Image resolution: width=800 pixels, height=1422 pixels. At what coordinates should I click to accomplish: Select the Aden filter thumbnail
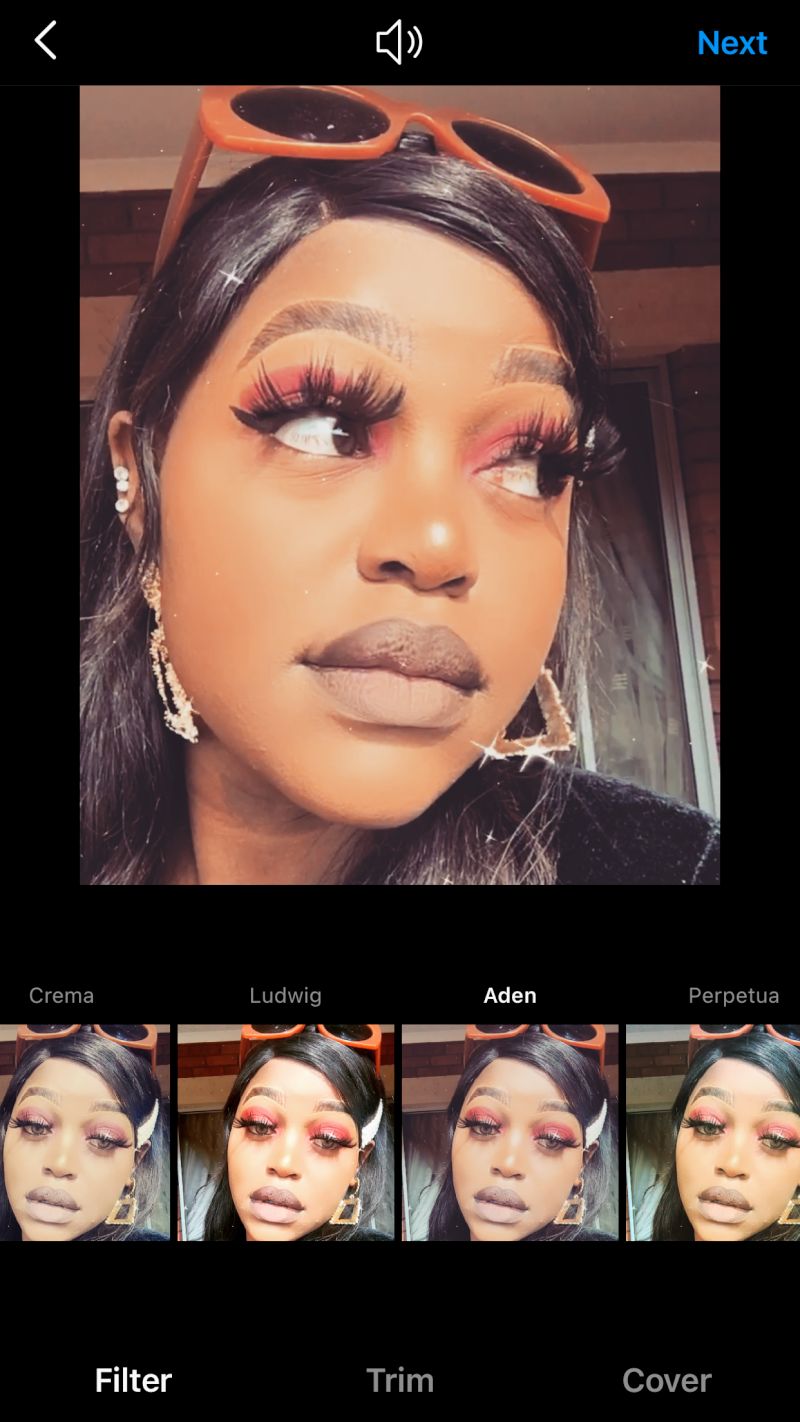pos(510,1131)
